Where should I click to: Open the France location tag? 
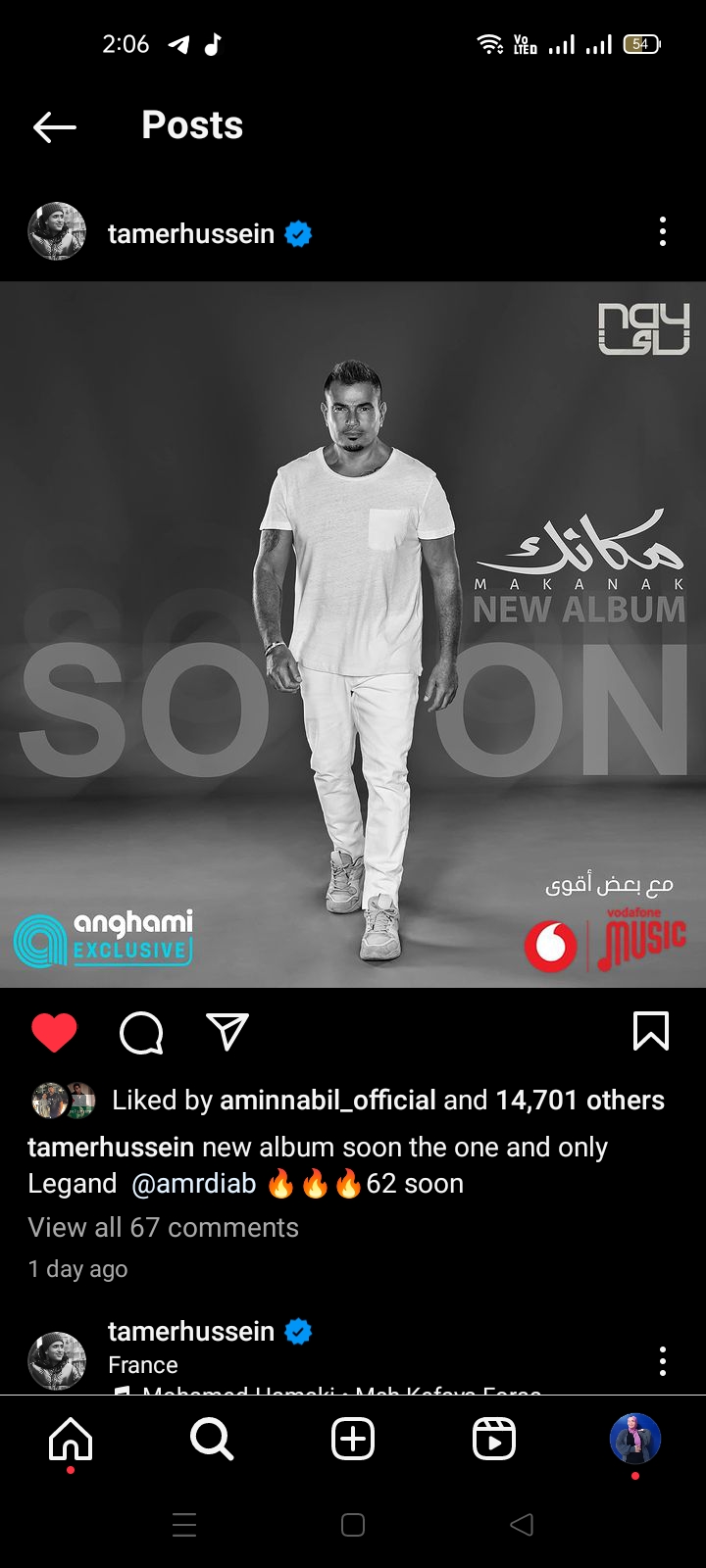click(143, 1365)
